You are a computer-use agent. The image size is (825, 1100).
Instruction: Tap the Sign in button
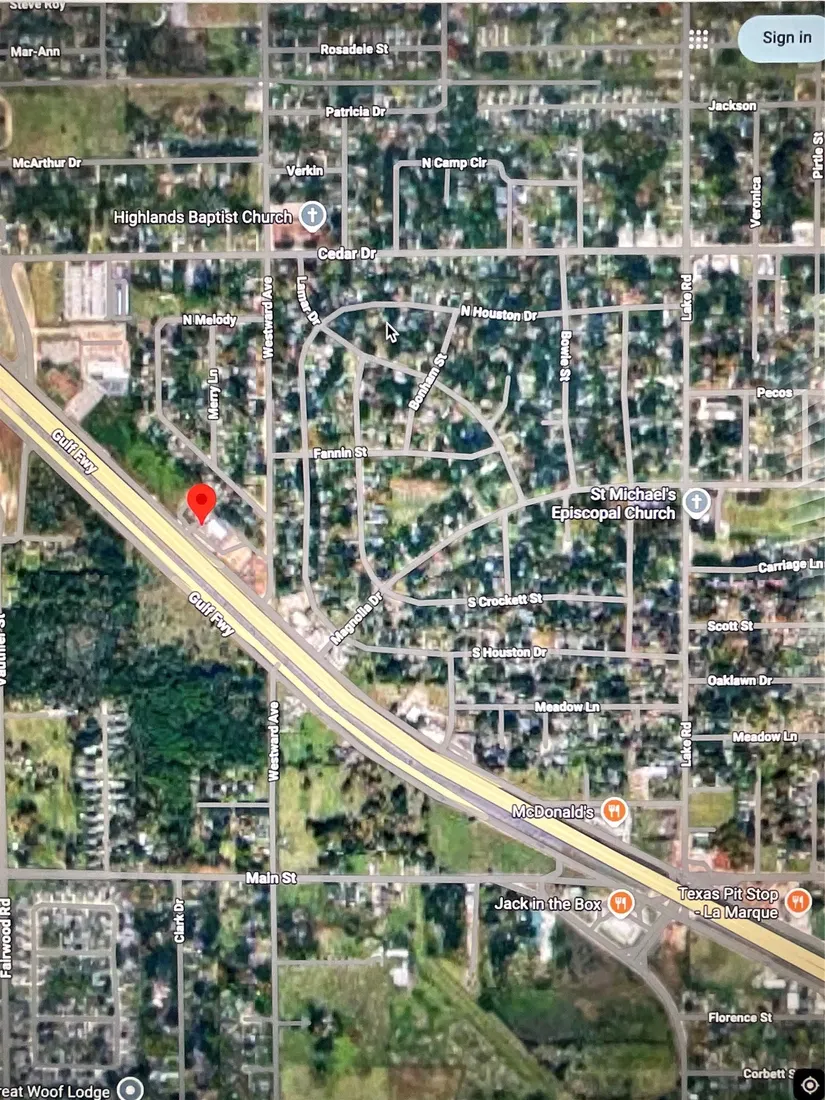tap(786, 38)
